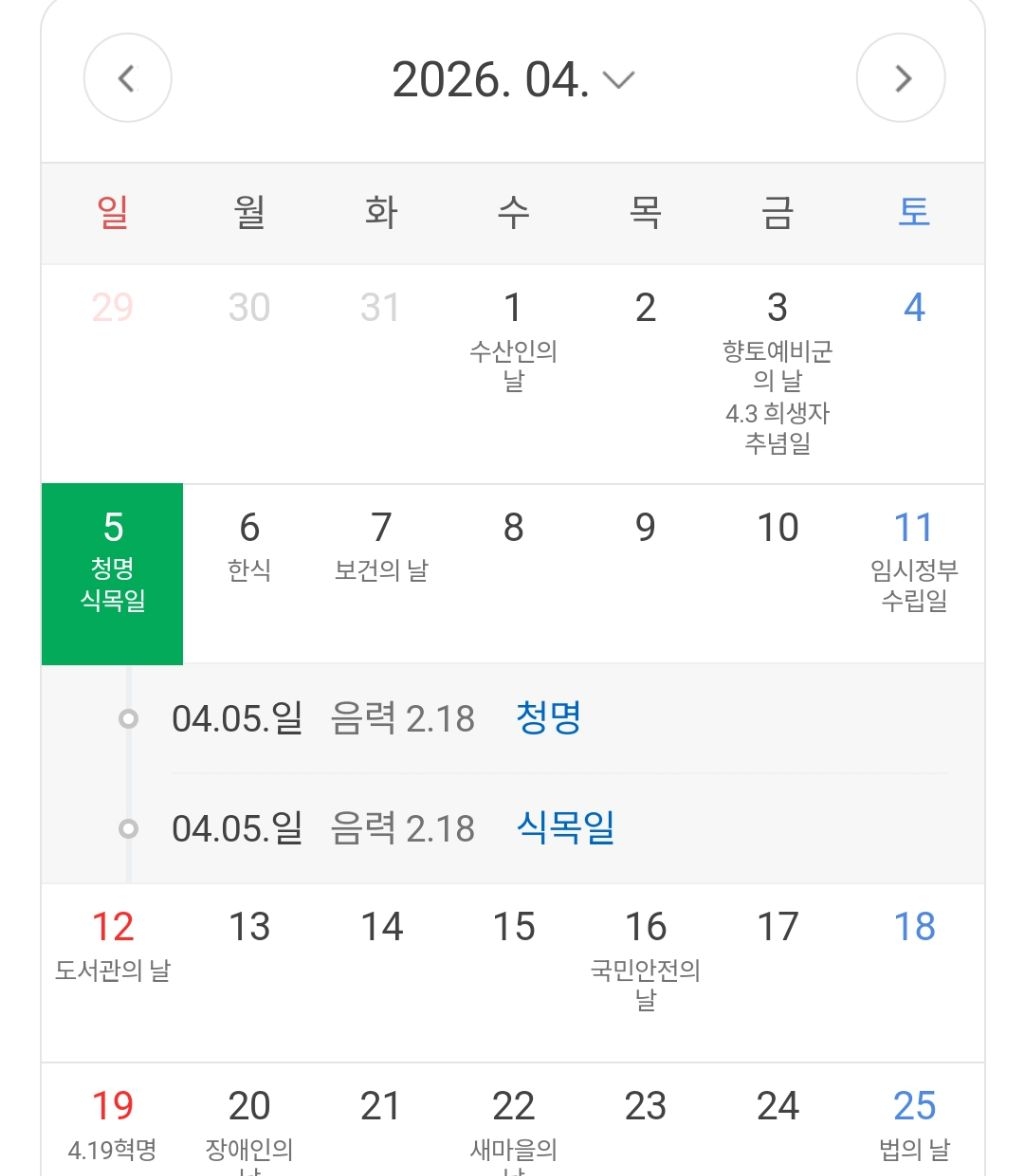
Task: Select April 25 법의 날
Action: tap(913, 1125)
